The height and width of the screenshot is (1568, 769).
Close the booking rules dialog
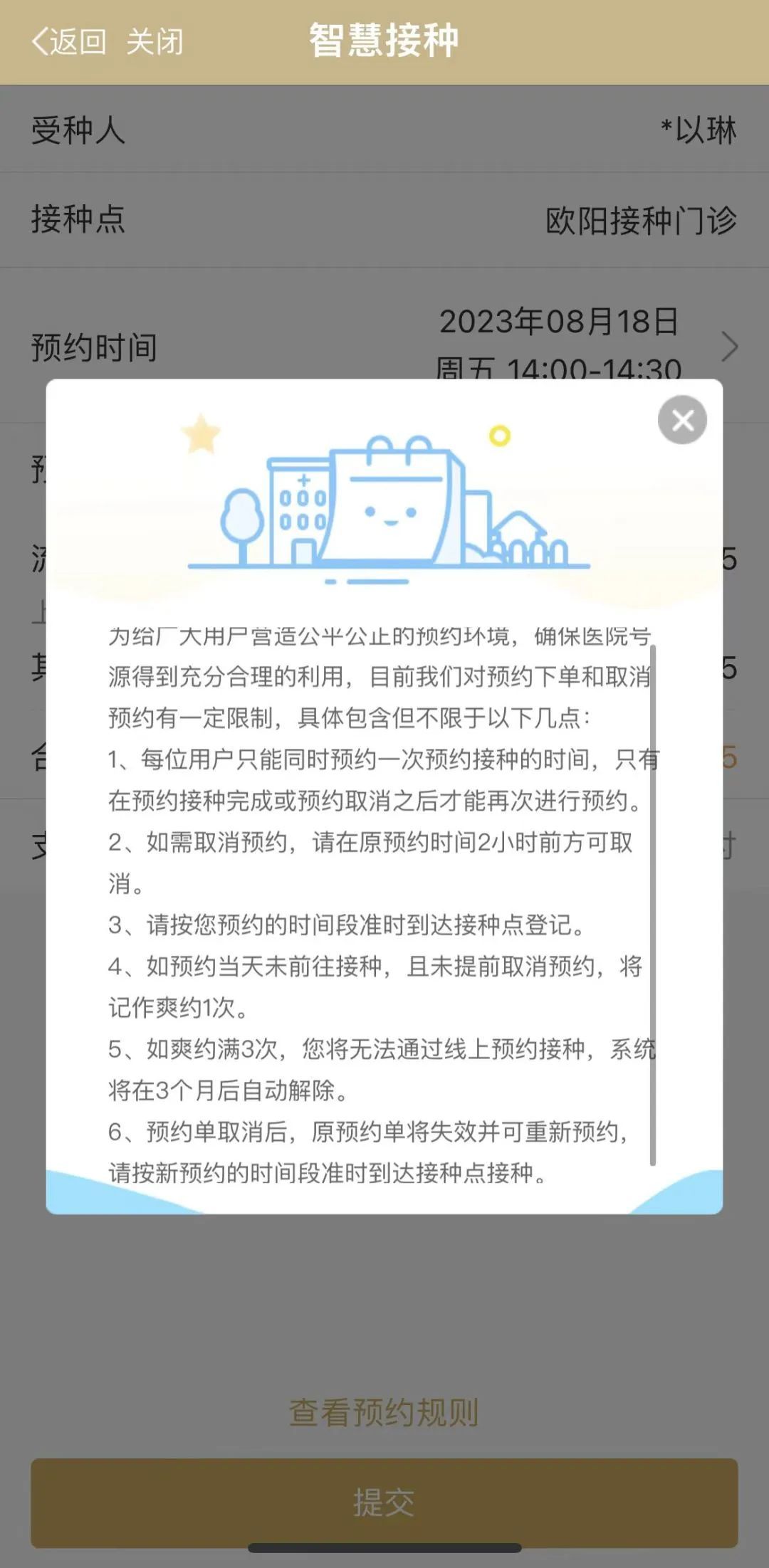682,420
